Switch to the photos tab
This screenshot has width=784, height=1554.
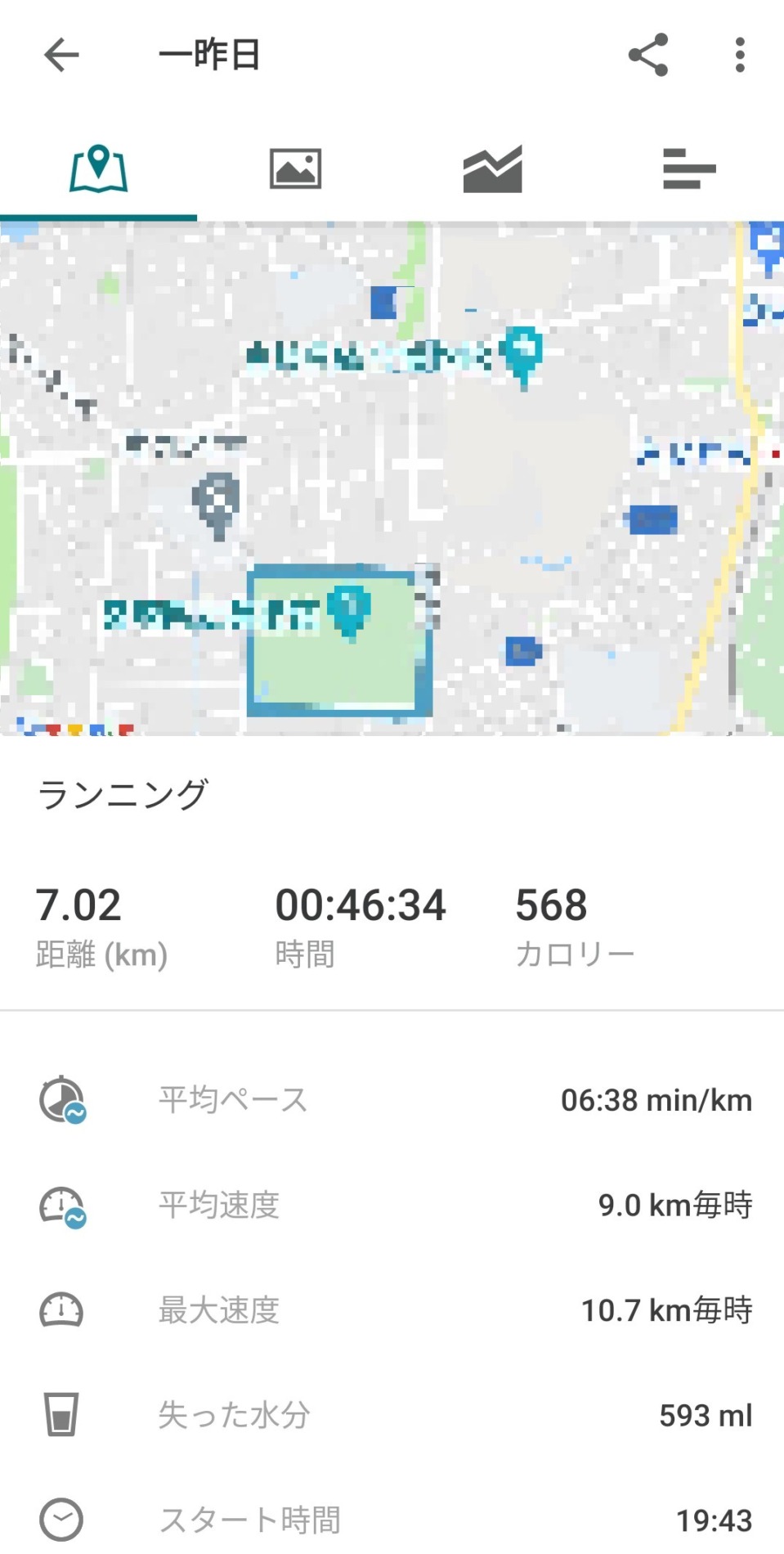coord(295,169)
